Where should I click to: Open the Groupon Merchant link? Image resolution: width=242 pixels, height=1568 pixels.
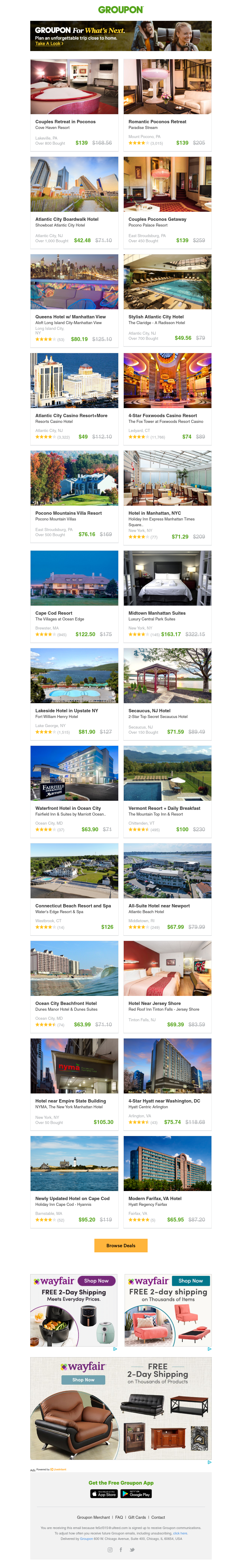93,1518
